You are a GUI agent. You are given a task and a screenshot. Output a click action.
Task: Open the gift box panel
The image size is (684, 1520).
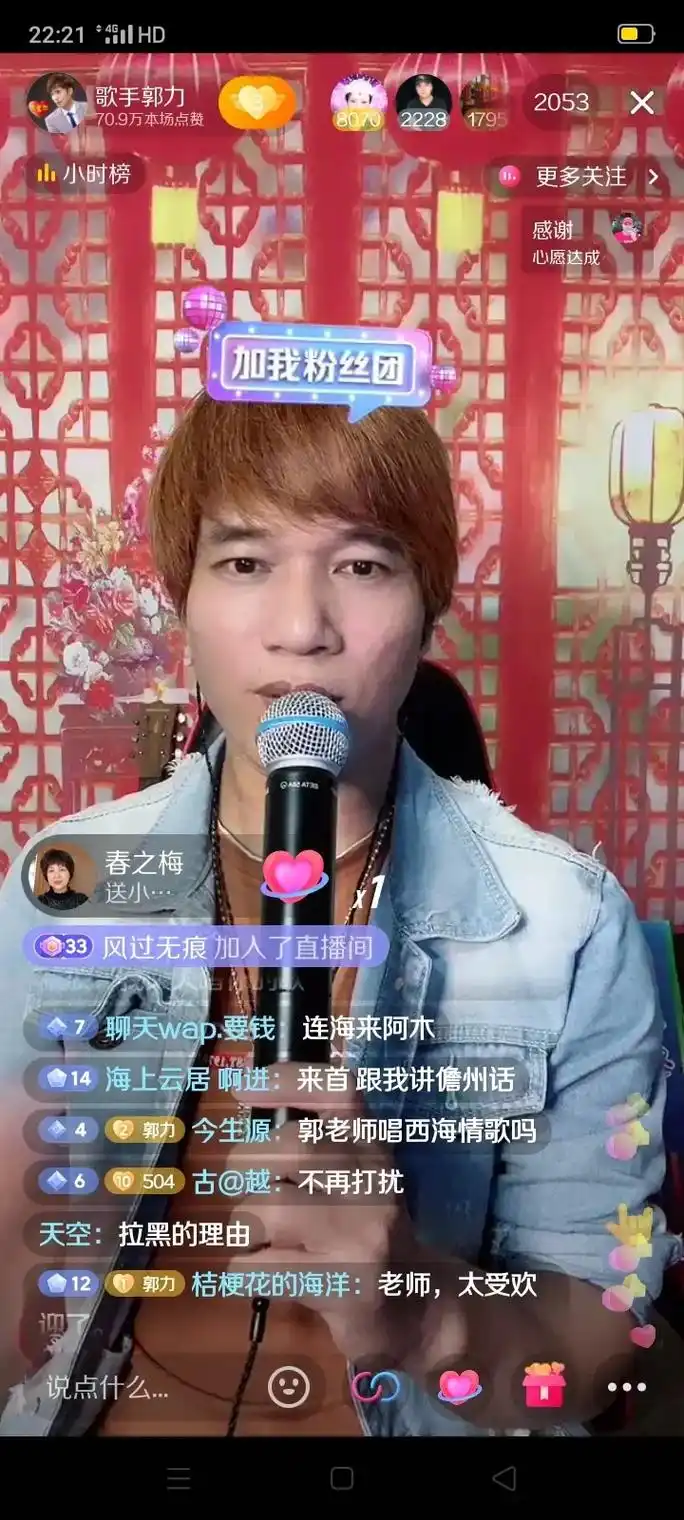pyautogui.click(x=544, y=1387)
